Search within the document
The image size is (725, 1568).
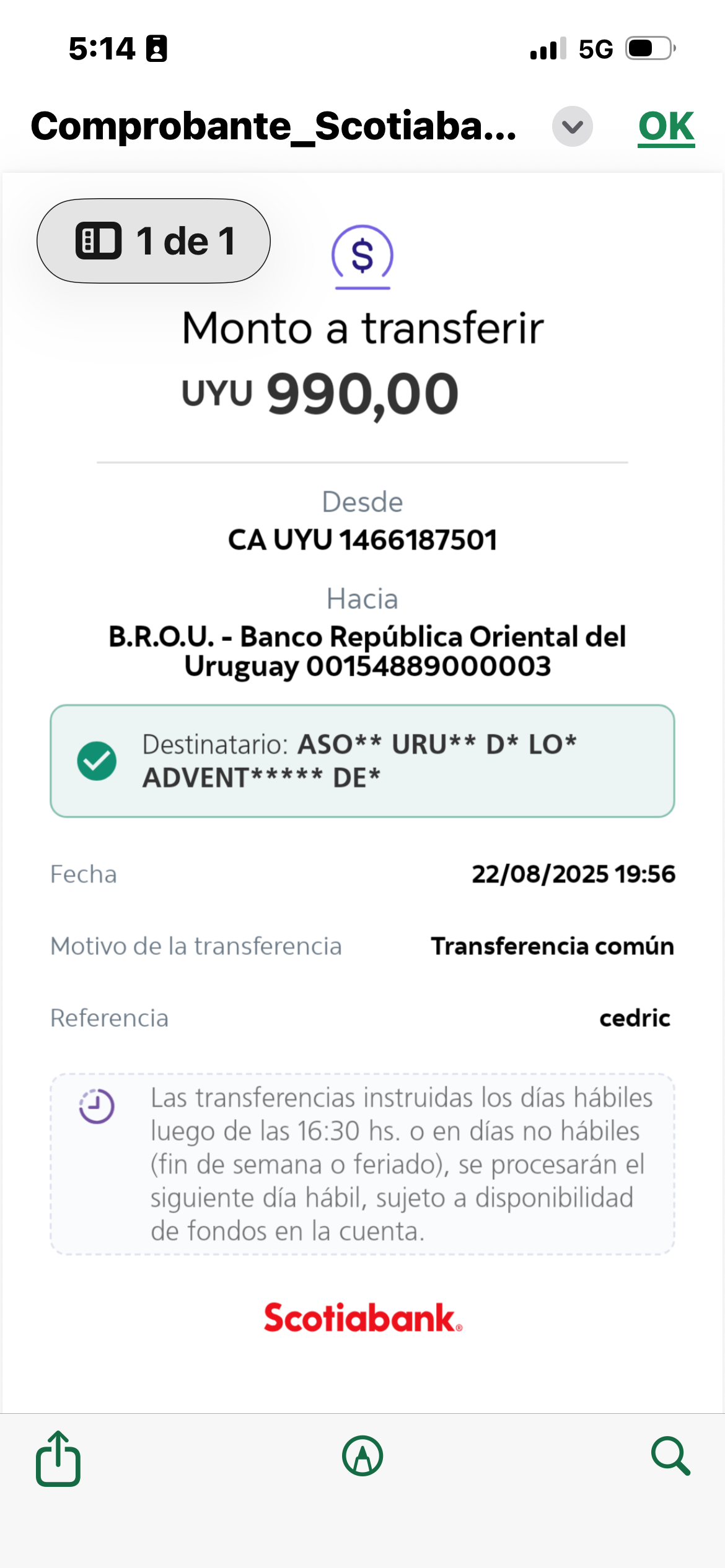[x=670, y=1456]
